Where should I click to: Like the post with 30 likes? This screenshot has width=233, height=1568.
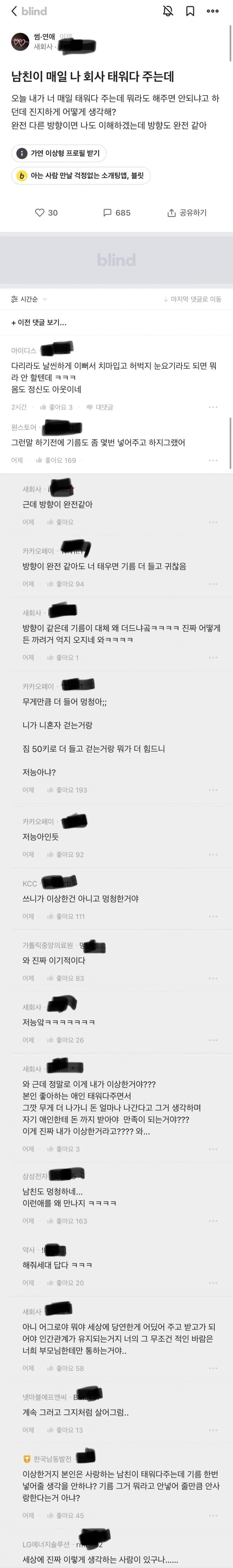coord(46,213)
